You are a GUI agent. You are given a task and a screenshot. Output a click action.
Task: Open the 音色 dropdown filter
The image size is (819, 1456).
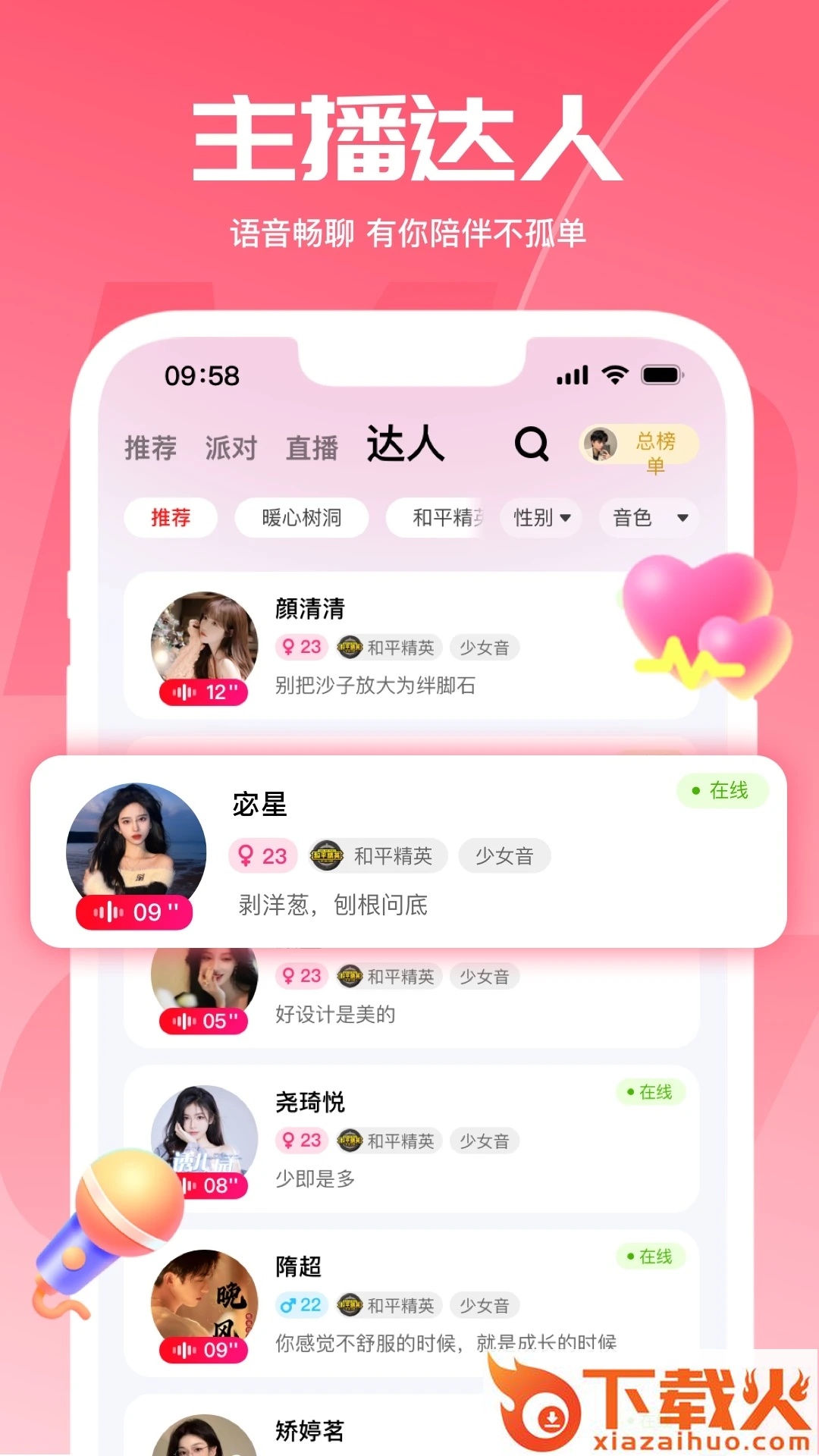(647, 517)
